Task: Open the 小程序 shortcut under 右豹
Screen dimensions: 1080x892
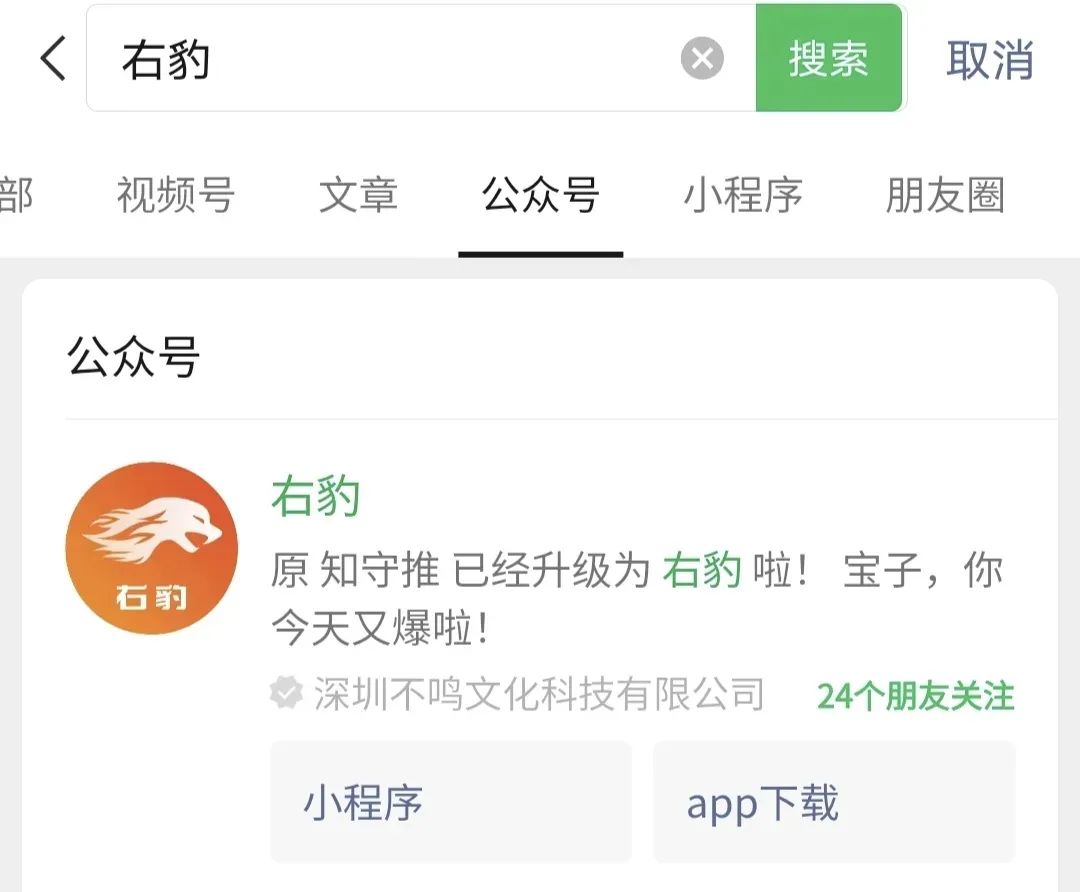Action: click(x=450, y=802)
